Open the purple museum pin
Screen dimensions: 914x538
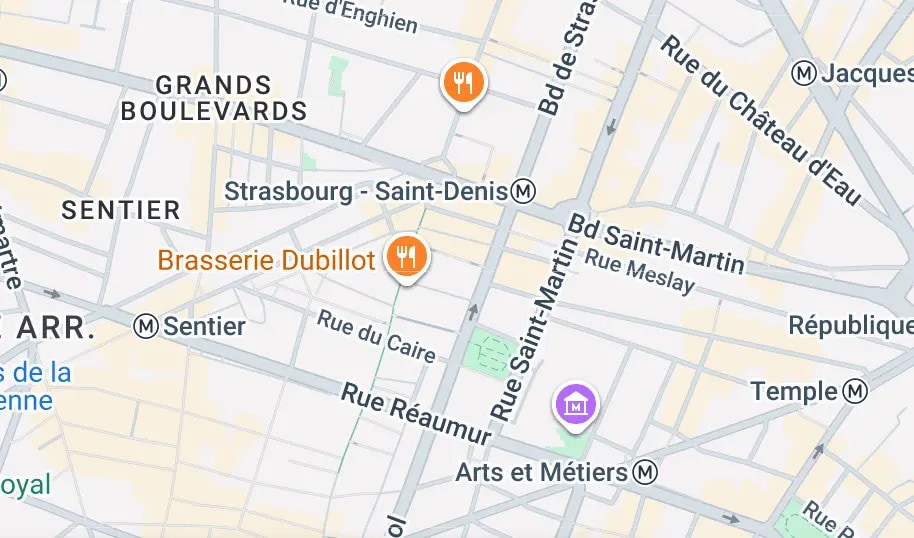click(x=576, y=405)
